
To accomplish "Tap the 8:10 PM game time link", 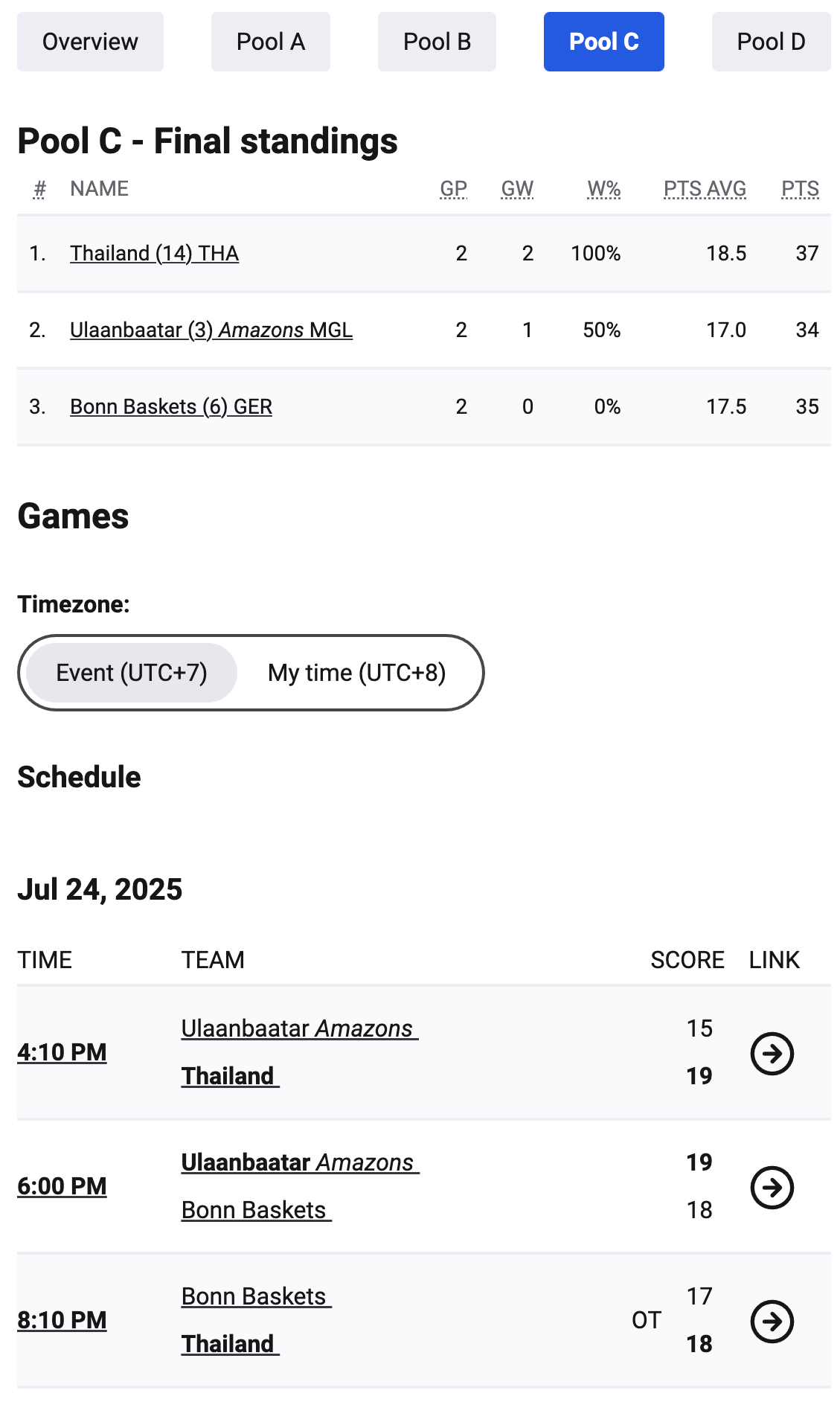I will point(62,1320).
